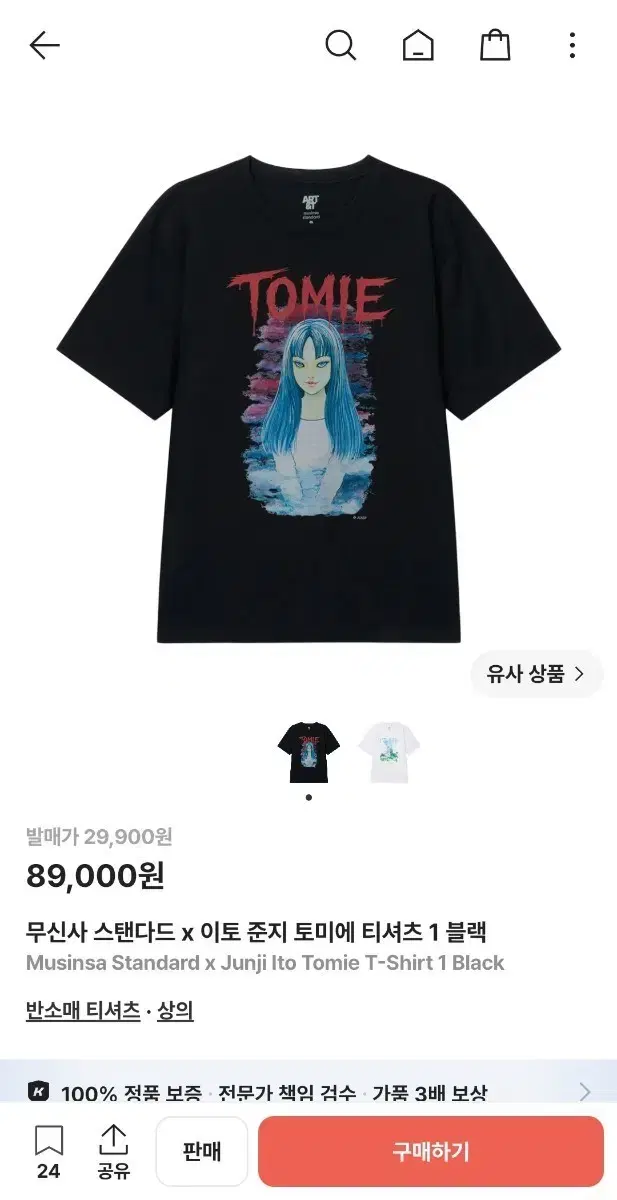
Task: Go to the home icon
Action: (418, 45)
